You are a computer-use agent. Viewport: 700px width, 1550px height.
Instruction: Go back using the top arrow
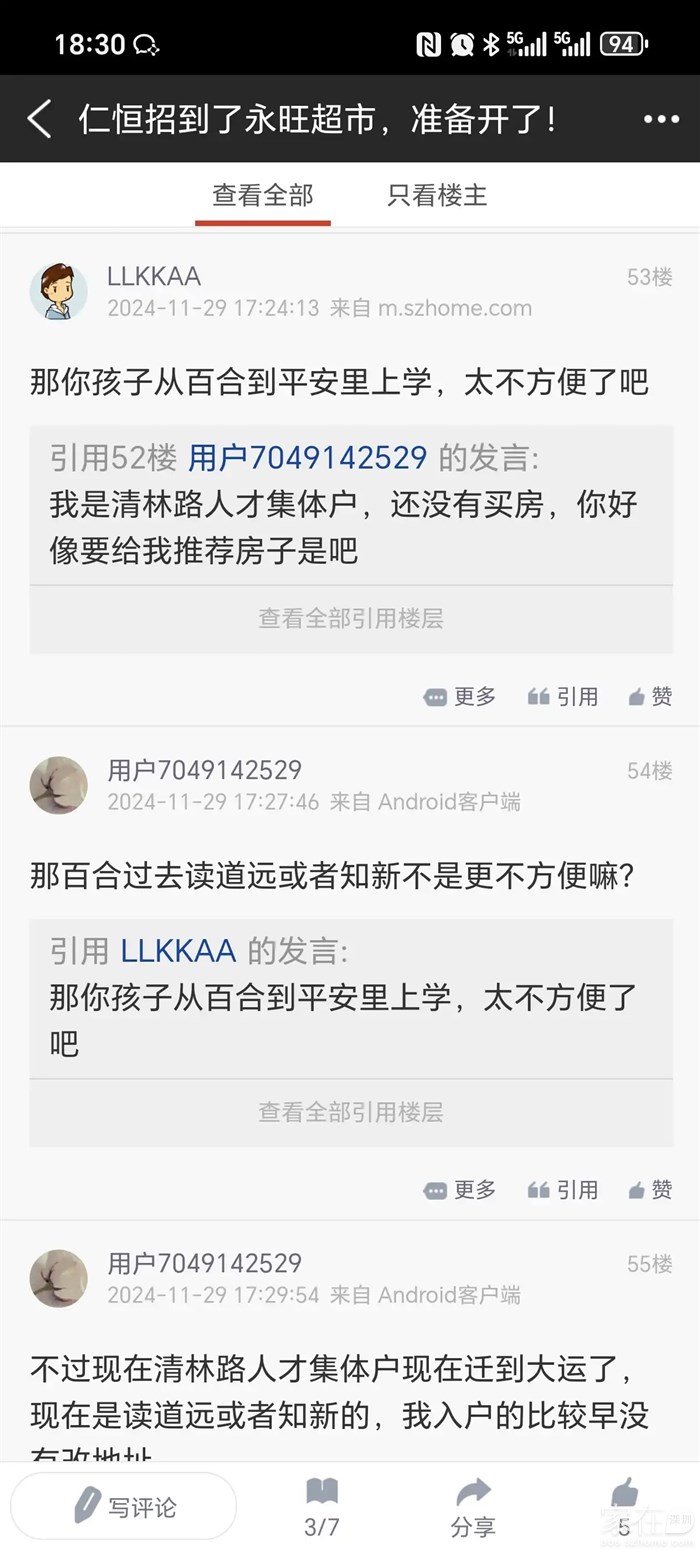click(39, 119)
